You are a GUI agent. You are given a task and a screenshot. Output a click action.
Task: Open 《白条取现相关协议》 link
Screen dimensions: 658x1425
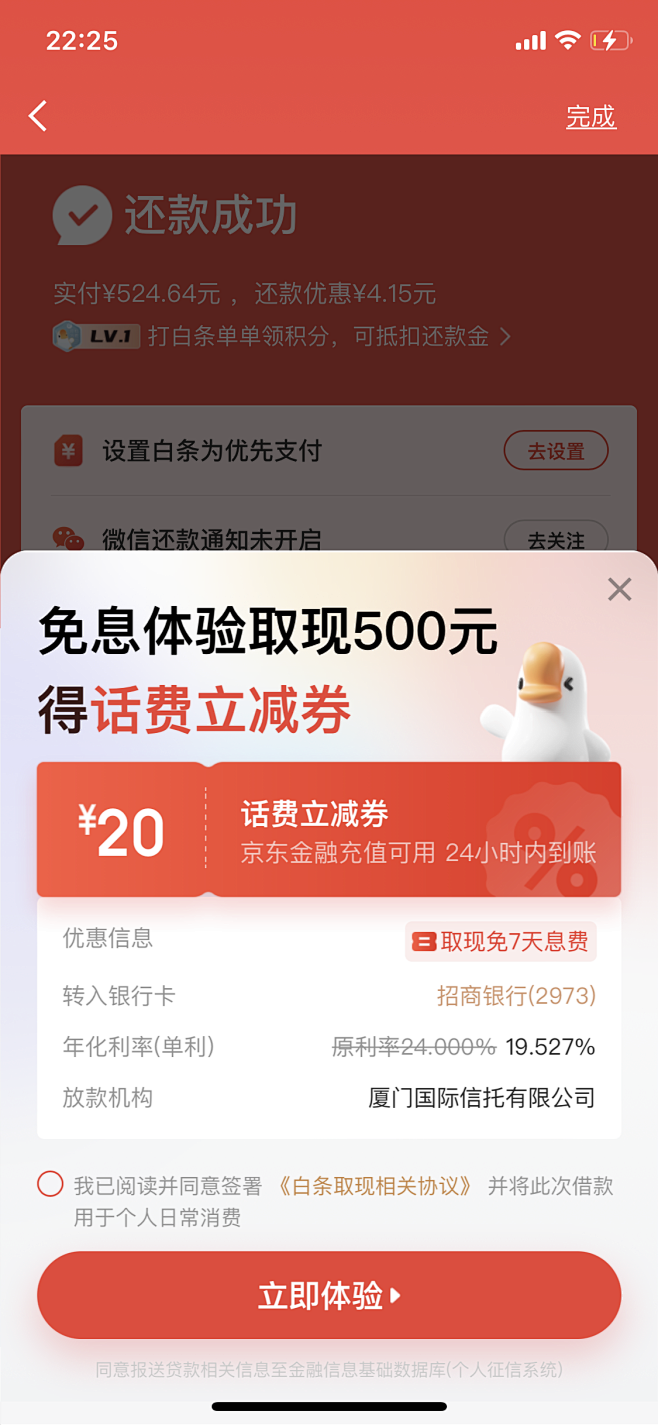coord(374,1186)
